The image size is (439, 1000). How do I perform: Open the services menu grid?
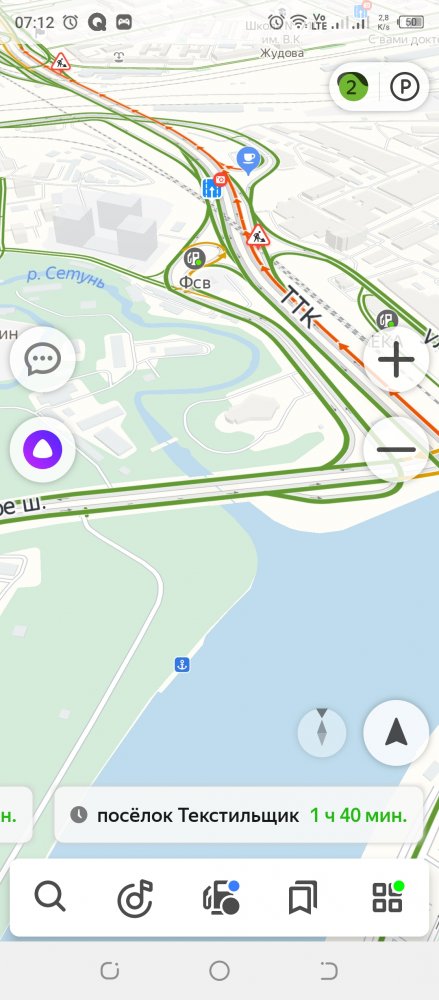point(388,897)
